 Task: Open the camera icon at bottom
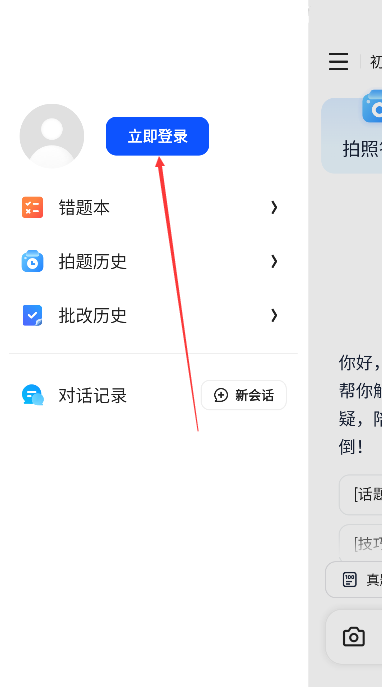(x=354, y=637)
